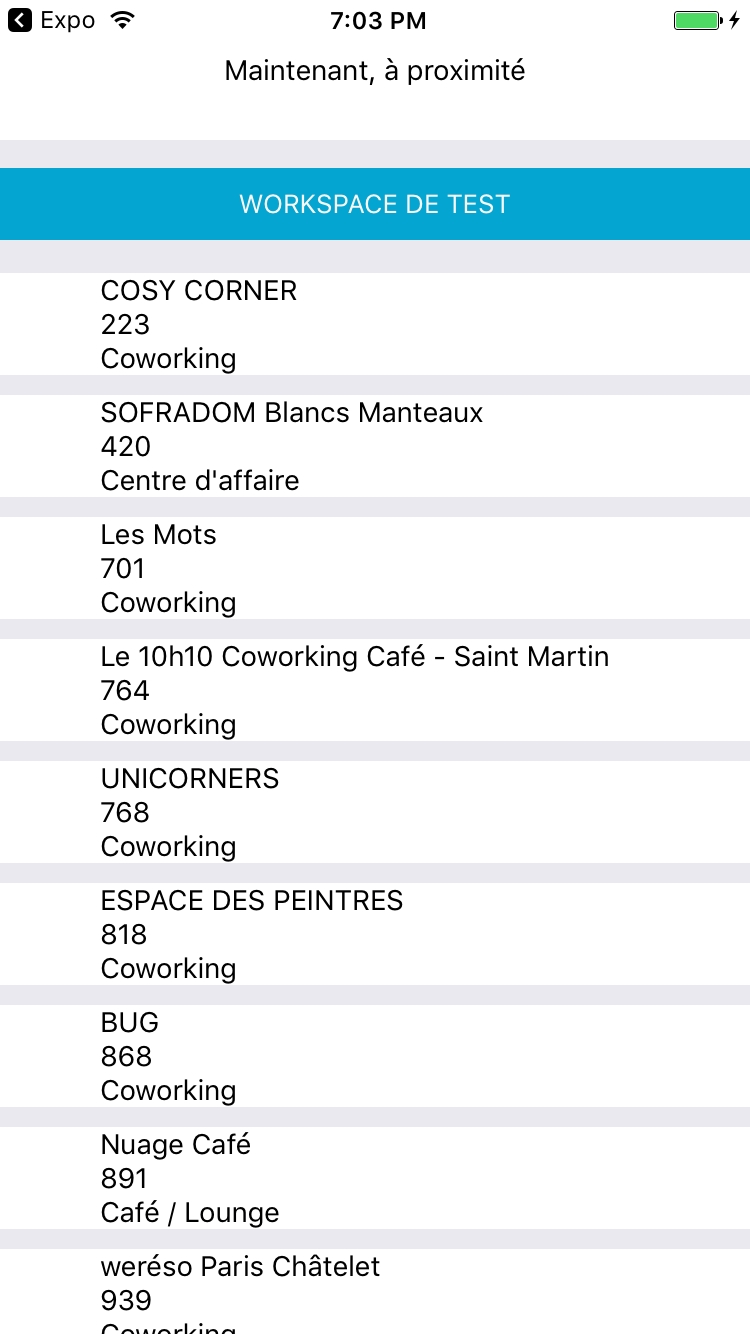Tap the WORKSPACE DE TEST button
The image size is (750, 1334).
point(375,204)
